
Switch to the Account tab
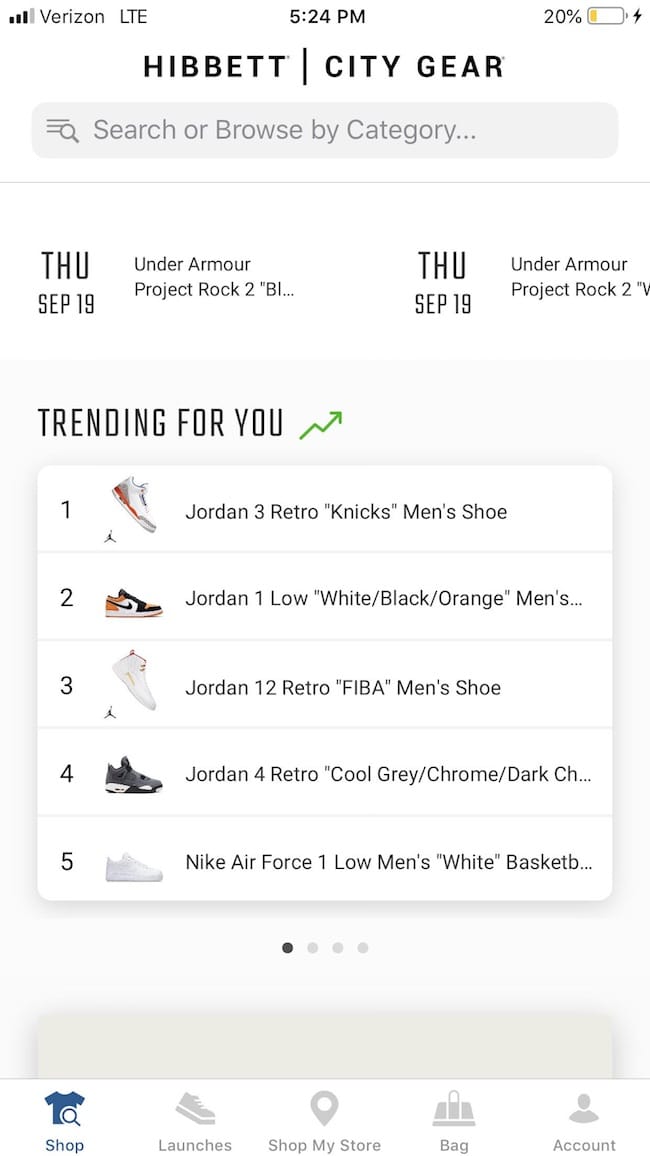tap(584, 1121)
